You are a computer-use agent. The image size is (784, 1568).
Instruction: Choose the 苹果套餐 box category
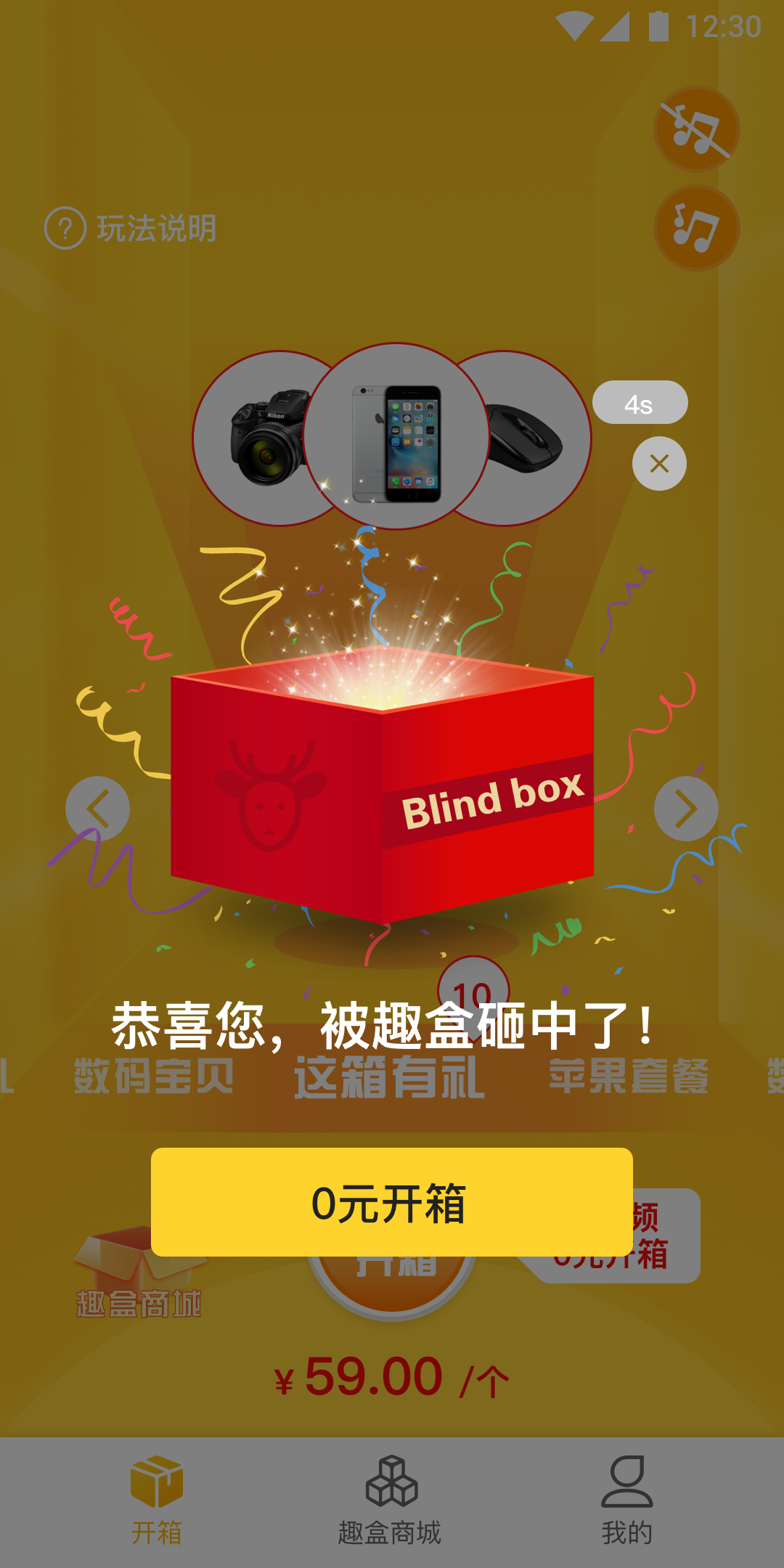tap(629, 1076)
